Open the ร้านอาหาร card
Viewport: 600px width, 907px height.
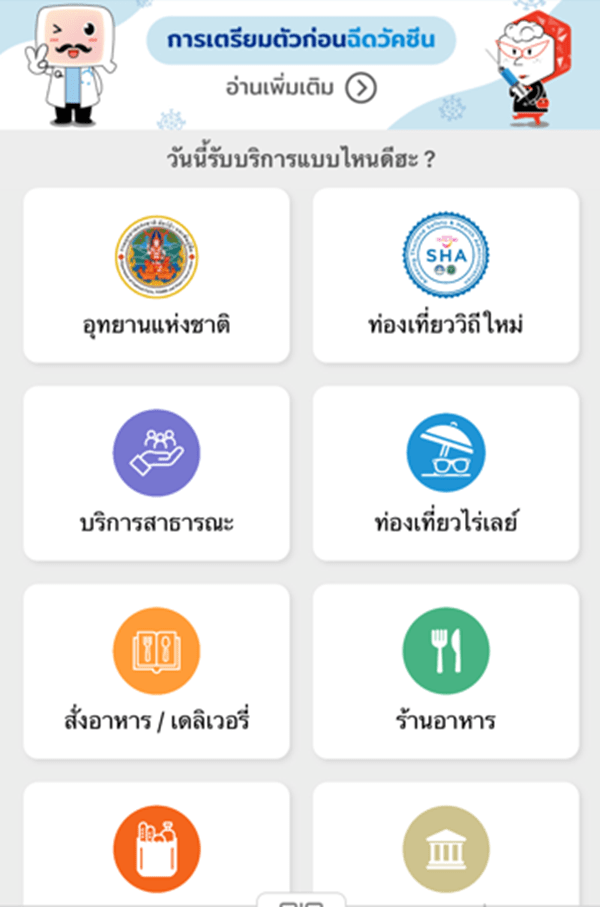[446, 671]
